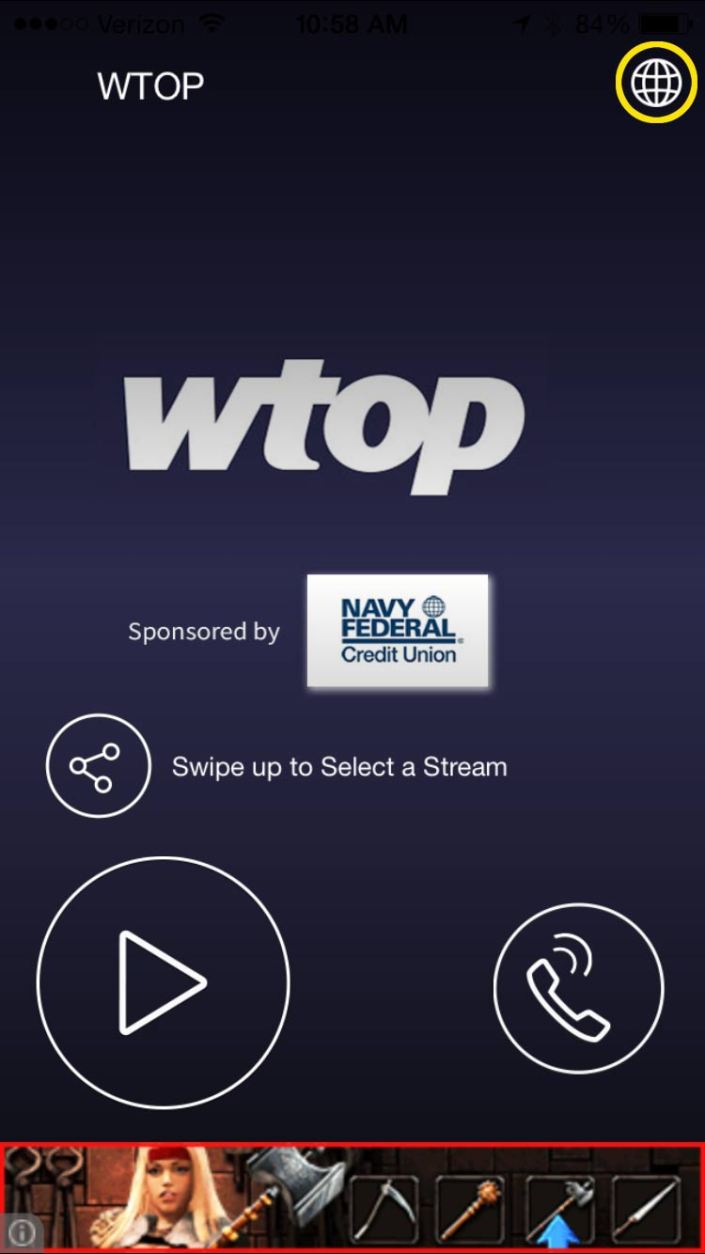705x1254 pixels.
Task: Tap the circular share icon
Action: (97, 766)
